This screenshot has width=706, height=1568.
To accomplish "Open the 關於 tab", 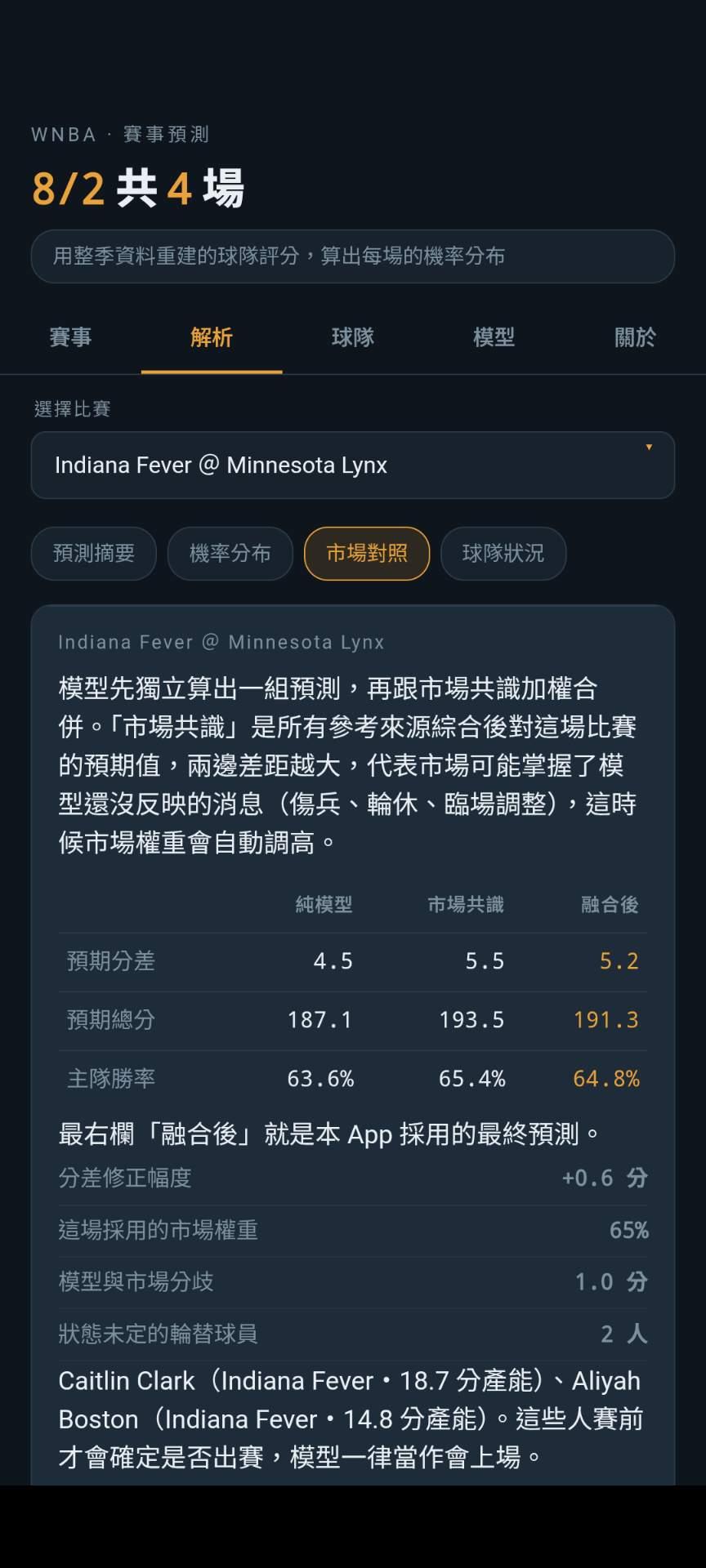I will [635, 337].
